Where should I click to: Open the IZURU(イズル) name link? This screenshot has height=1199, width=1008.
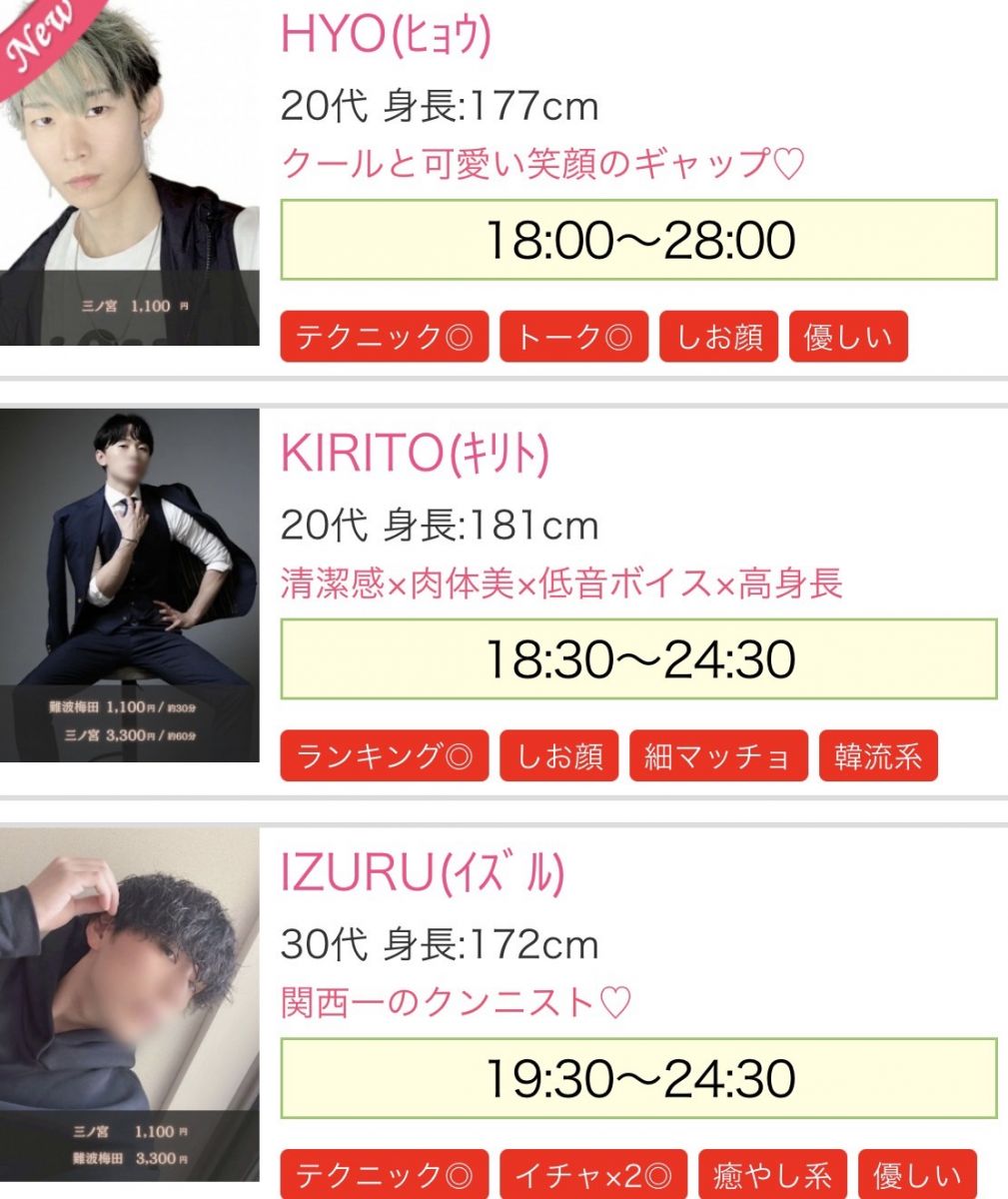click(x=422, y=874)
